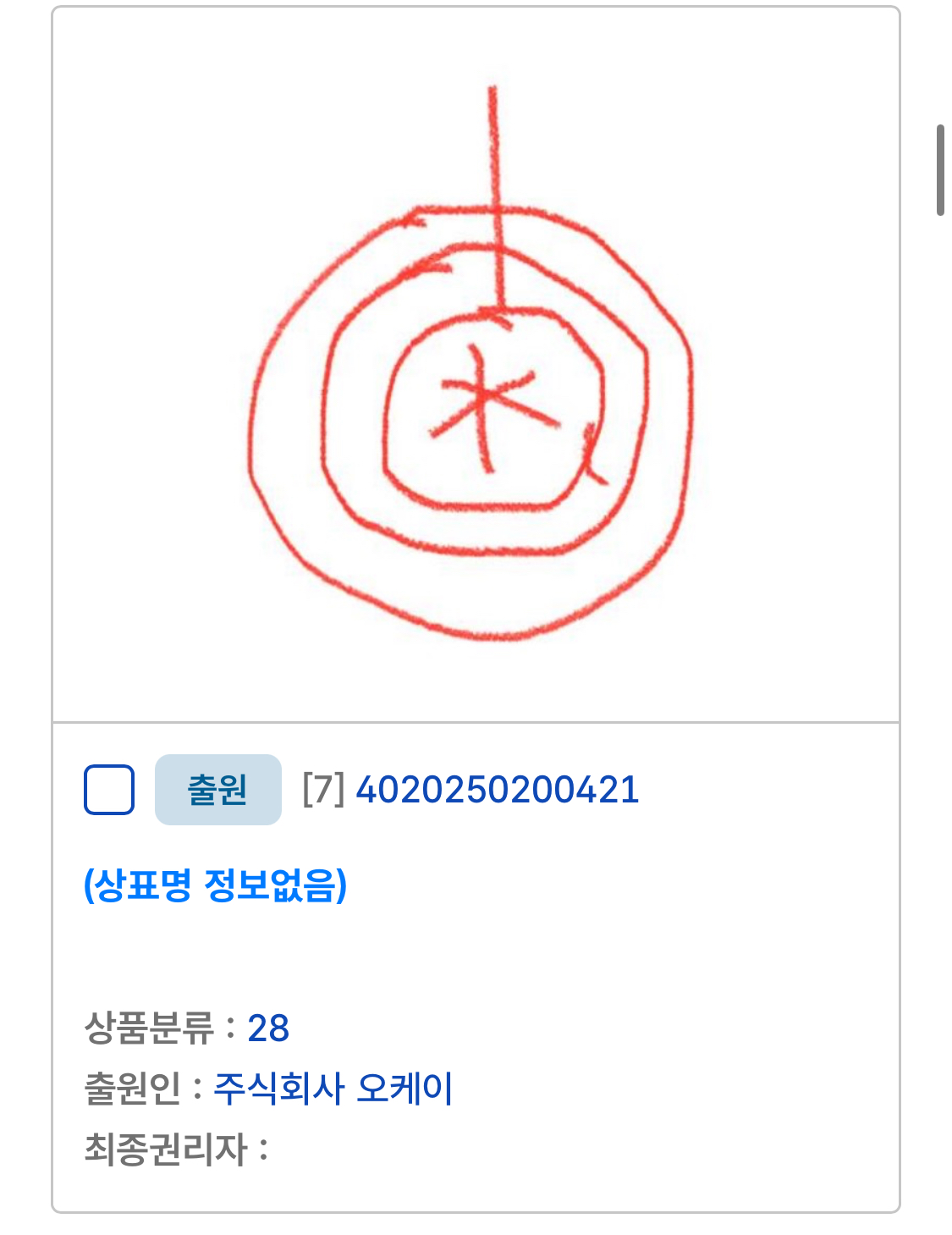Check the box for application 4020250200421

tap(109, 790)
